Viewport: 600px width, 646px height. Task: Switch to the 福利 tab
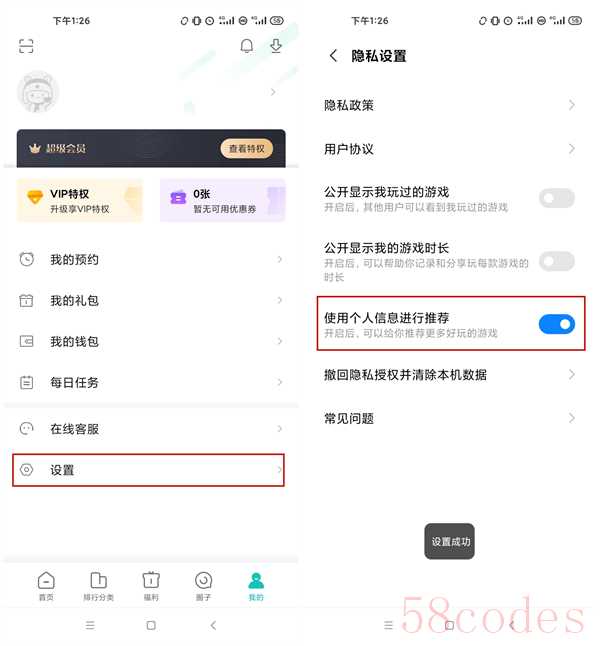(151, 586)
